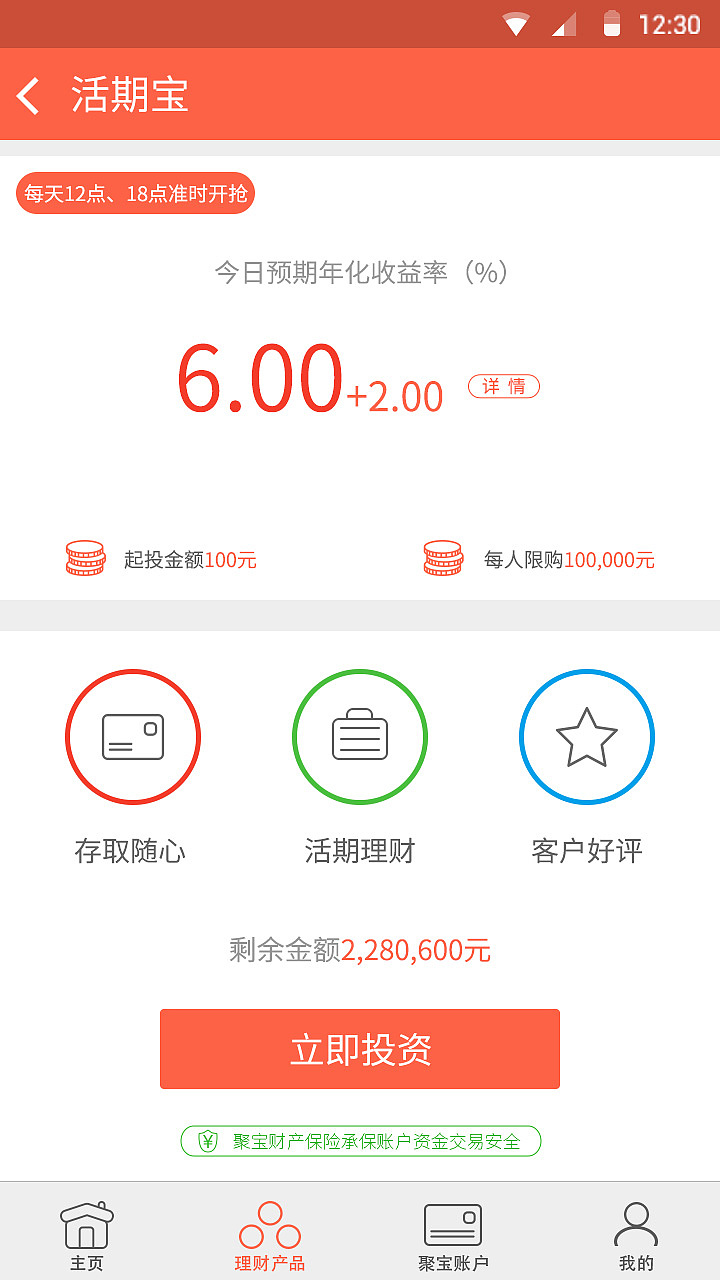Tap the green shield icon before insurance text
Image resolution: width=720 pixels, height=1280 pixels.
point(204,1139)
